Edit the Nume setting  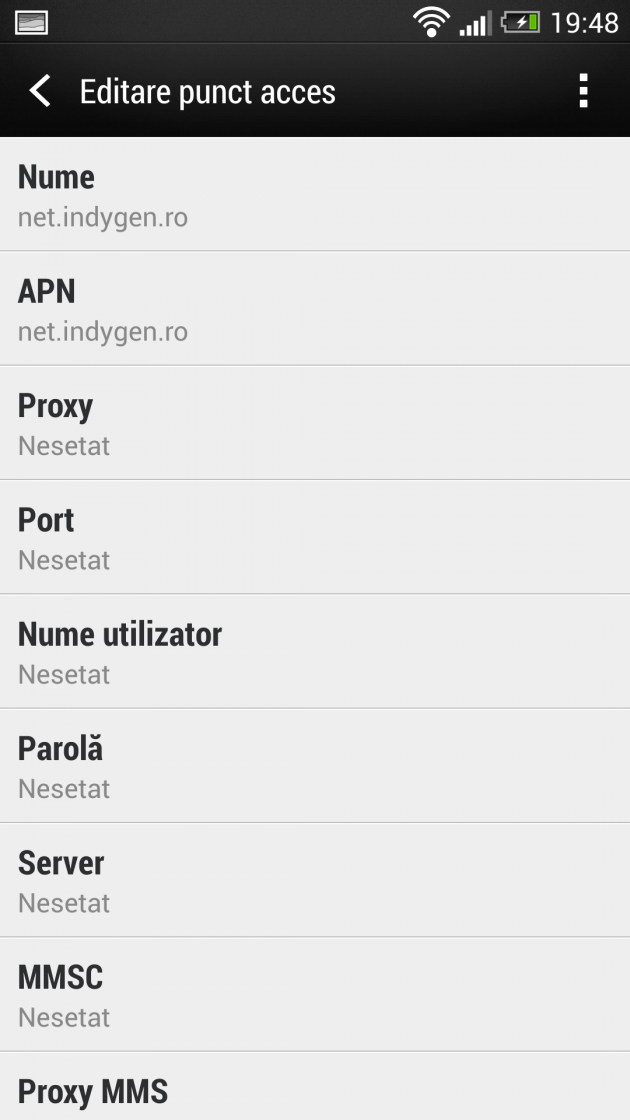(315, 195)
